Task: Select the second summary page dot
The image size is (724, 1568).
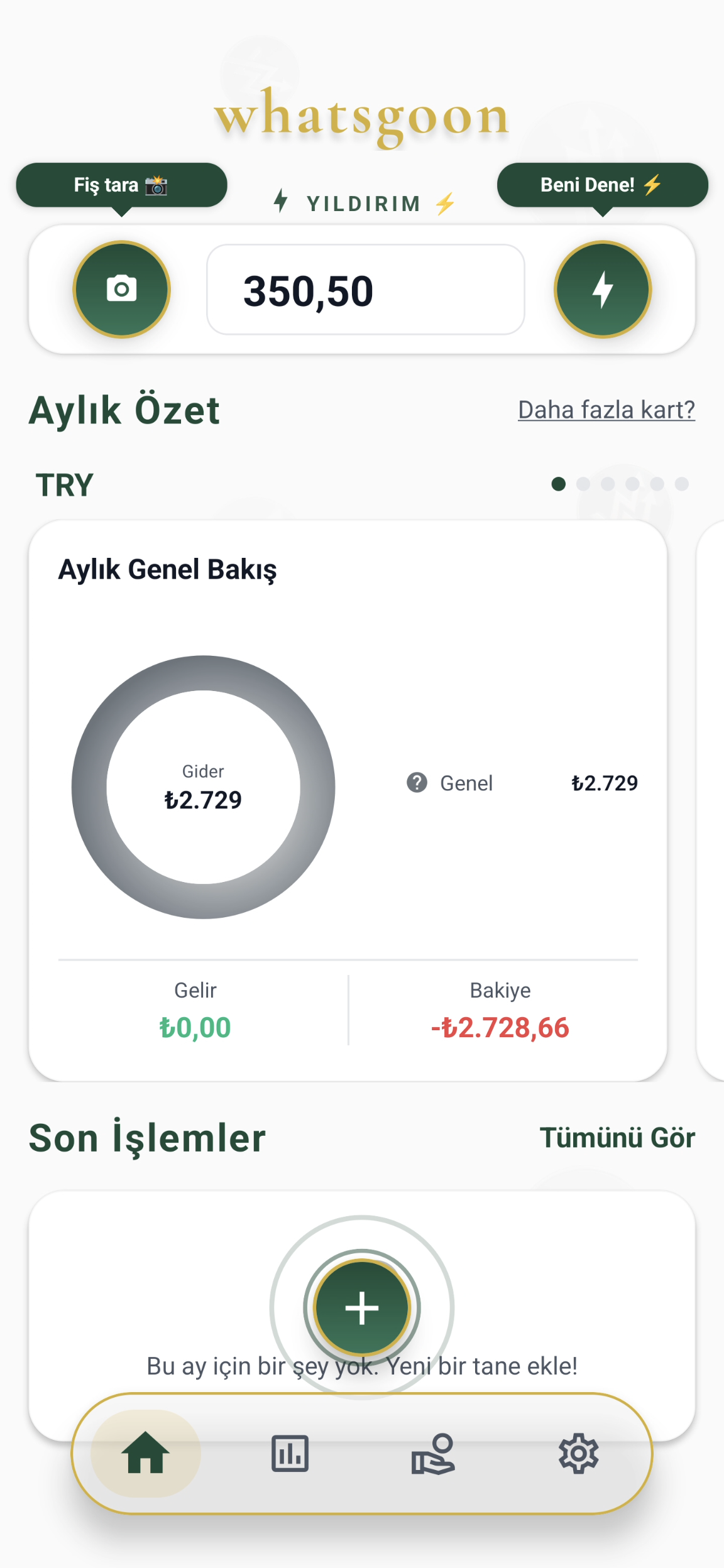Action: tap(583, 484)
